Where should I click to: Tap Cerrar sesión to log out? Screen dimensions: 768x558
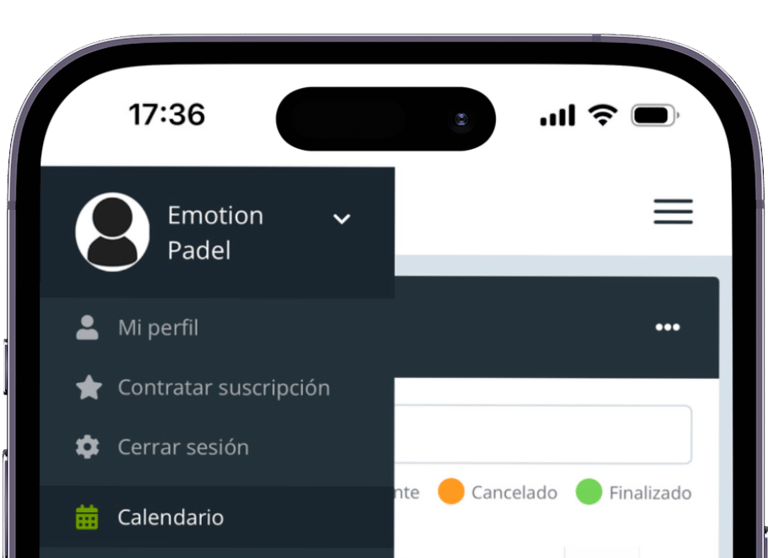click(217, 447)
